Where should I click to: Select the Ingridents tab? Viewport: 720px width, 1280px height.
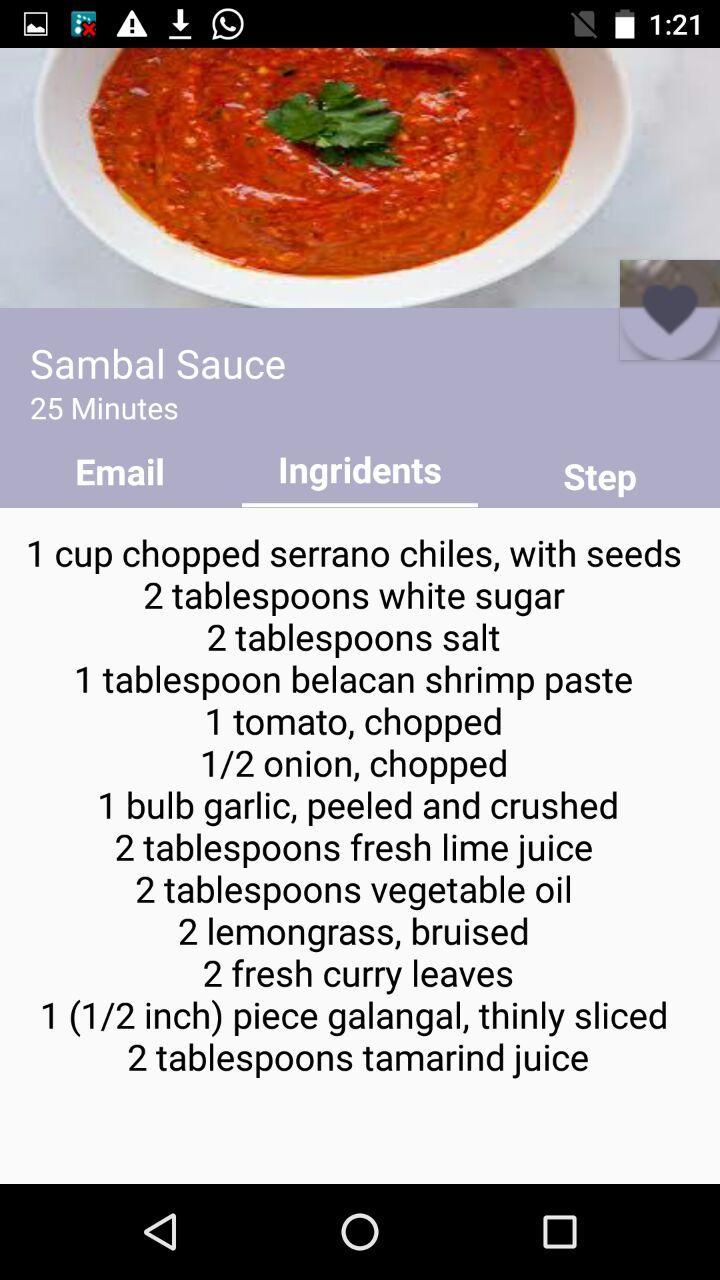click(x=360, y=471)
